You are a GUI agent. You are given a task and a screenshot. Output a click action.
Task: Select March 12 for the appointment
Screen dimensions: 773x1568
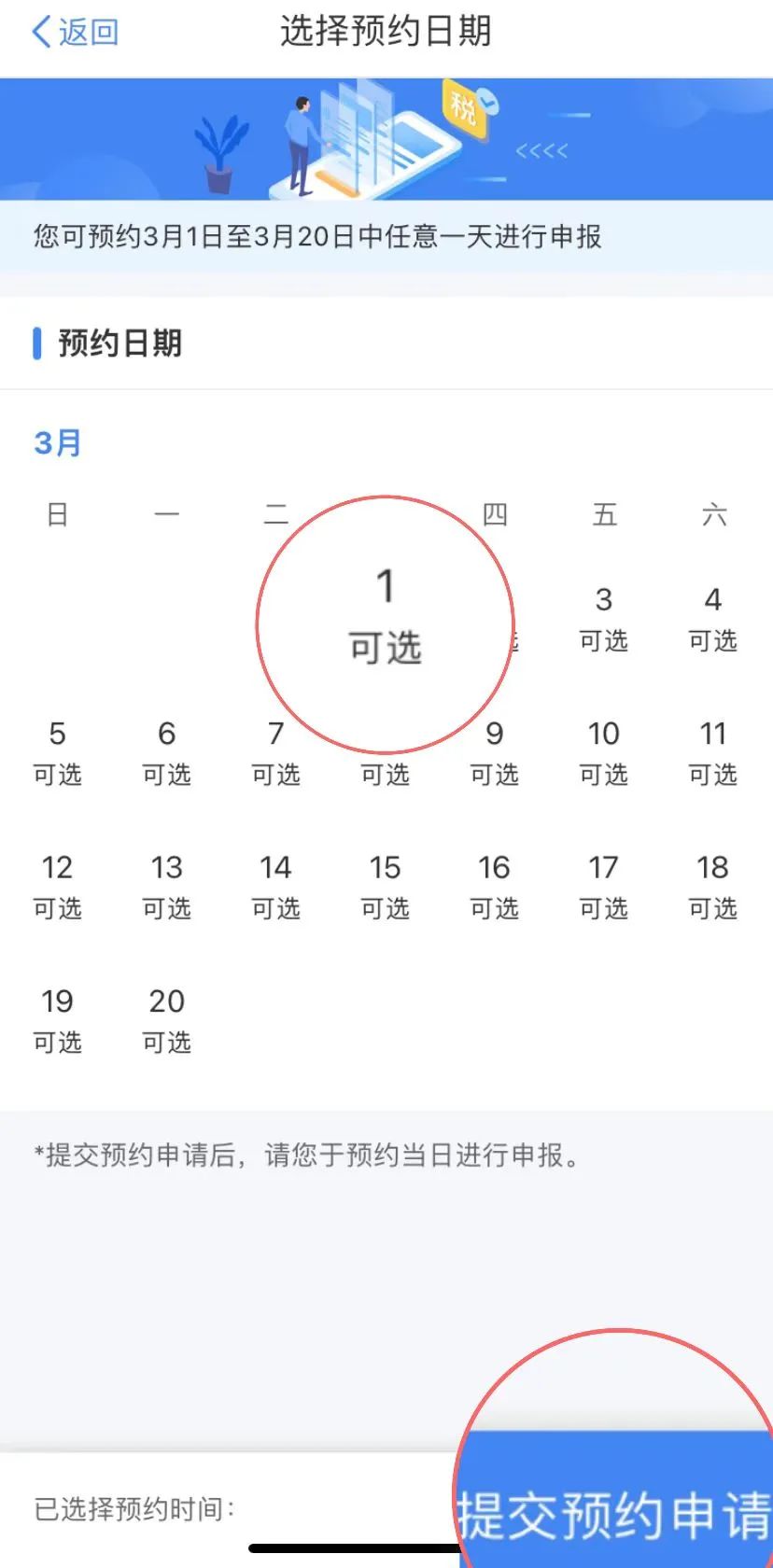pos(58,887)
